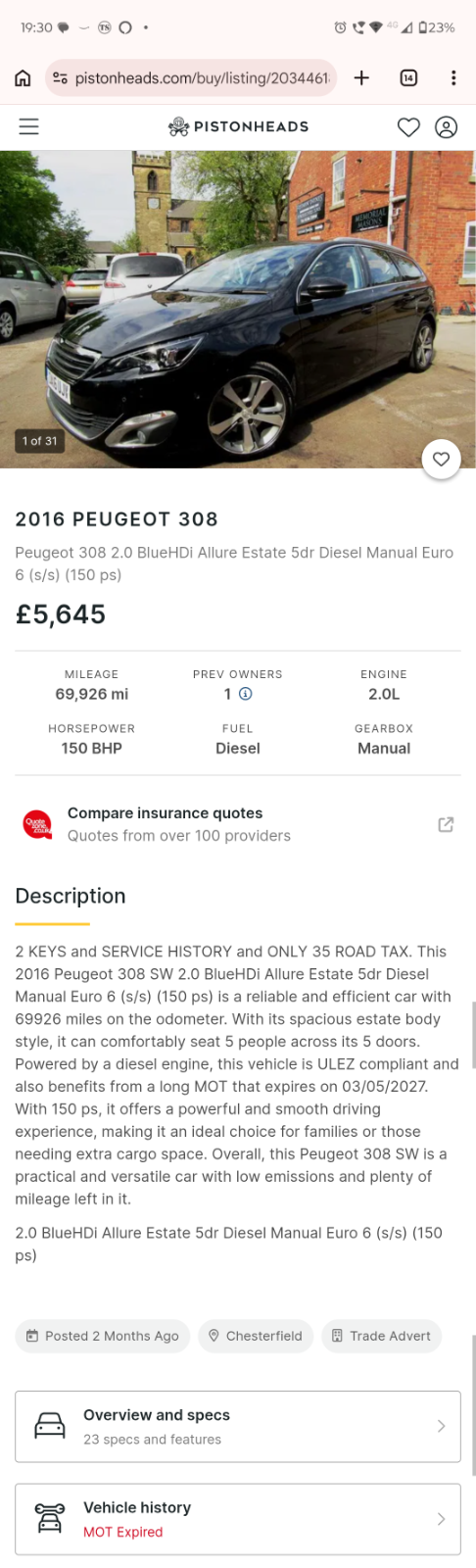
Task: Open the account profile icon
Action: click(x=446, y=126)
